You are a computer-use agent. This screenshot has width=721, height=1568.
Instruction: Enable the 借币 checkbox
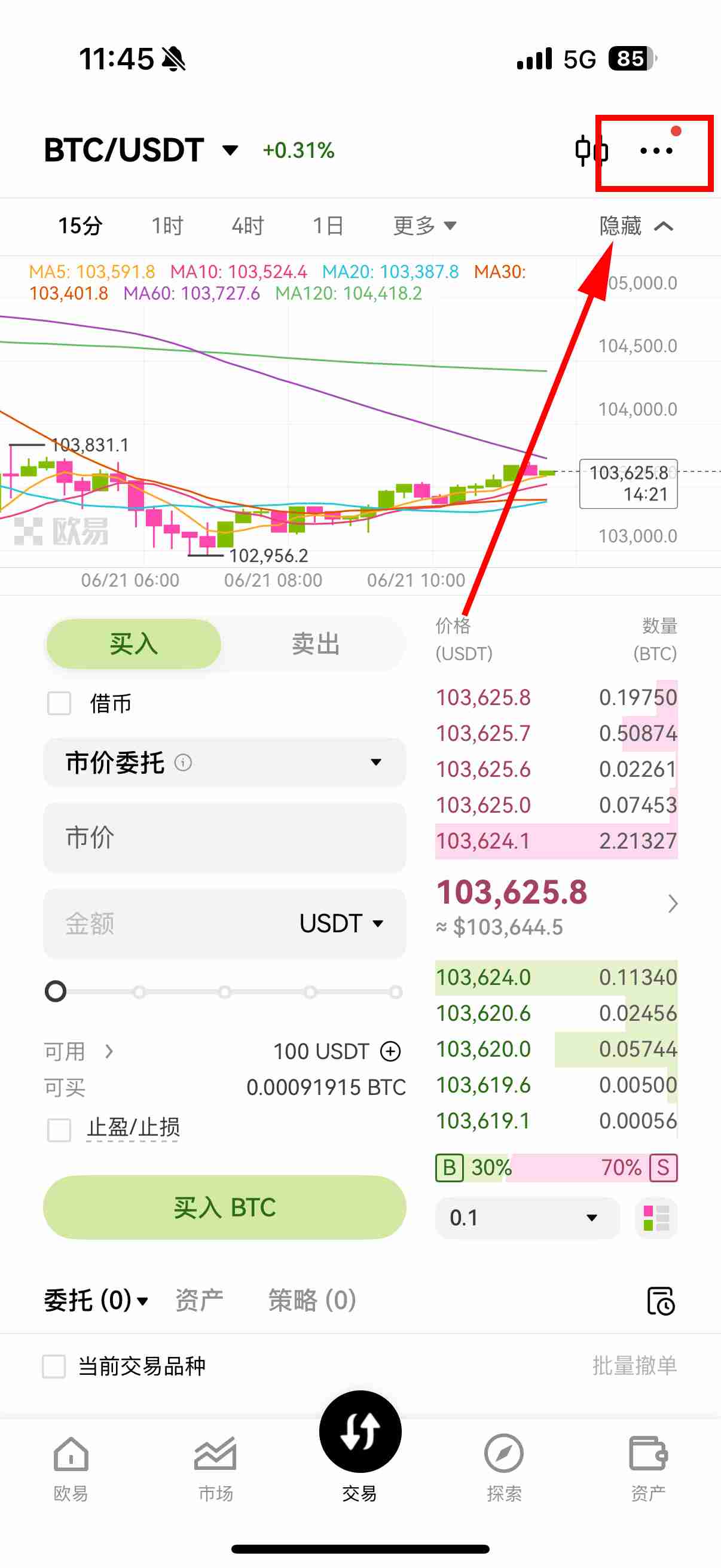click(59, 704)
